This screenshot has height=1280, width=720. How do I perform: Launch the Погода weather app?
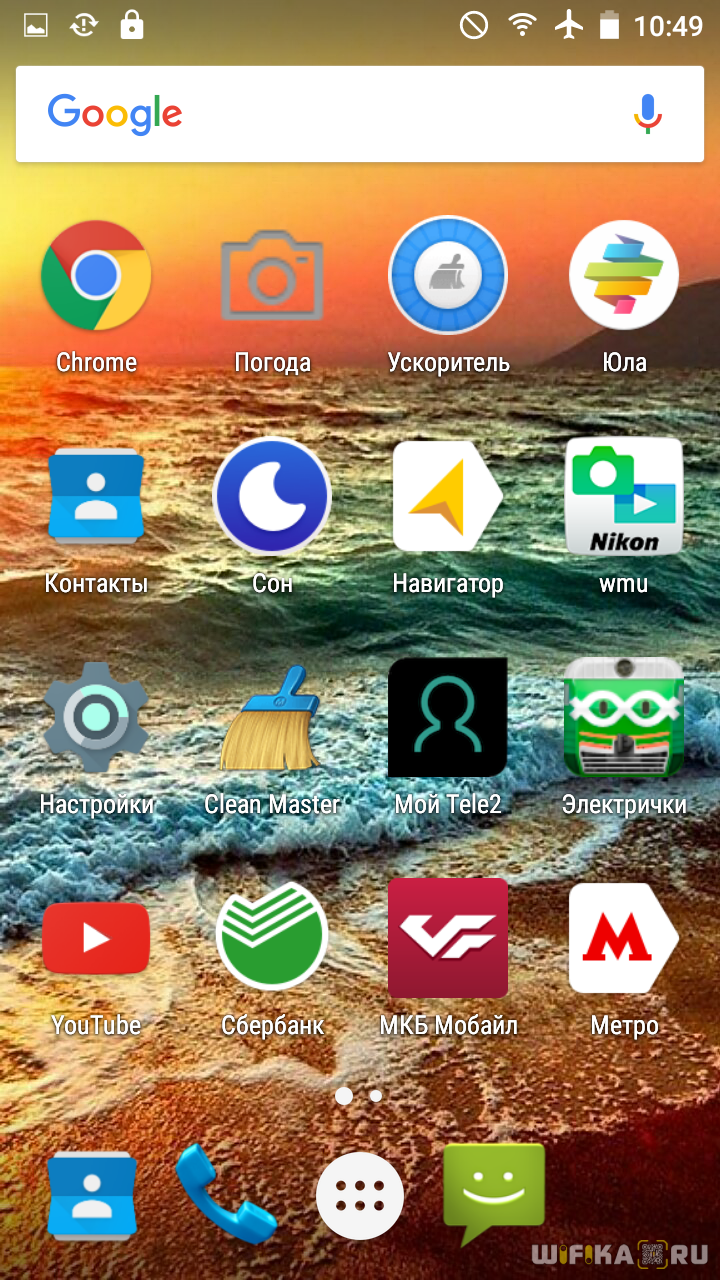click(x=272, y=276)
